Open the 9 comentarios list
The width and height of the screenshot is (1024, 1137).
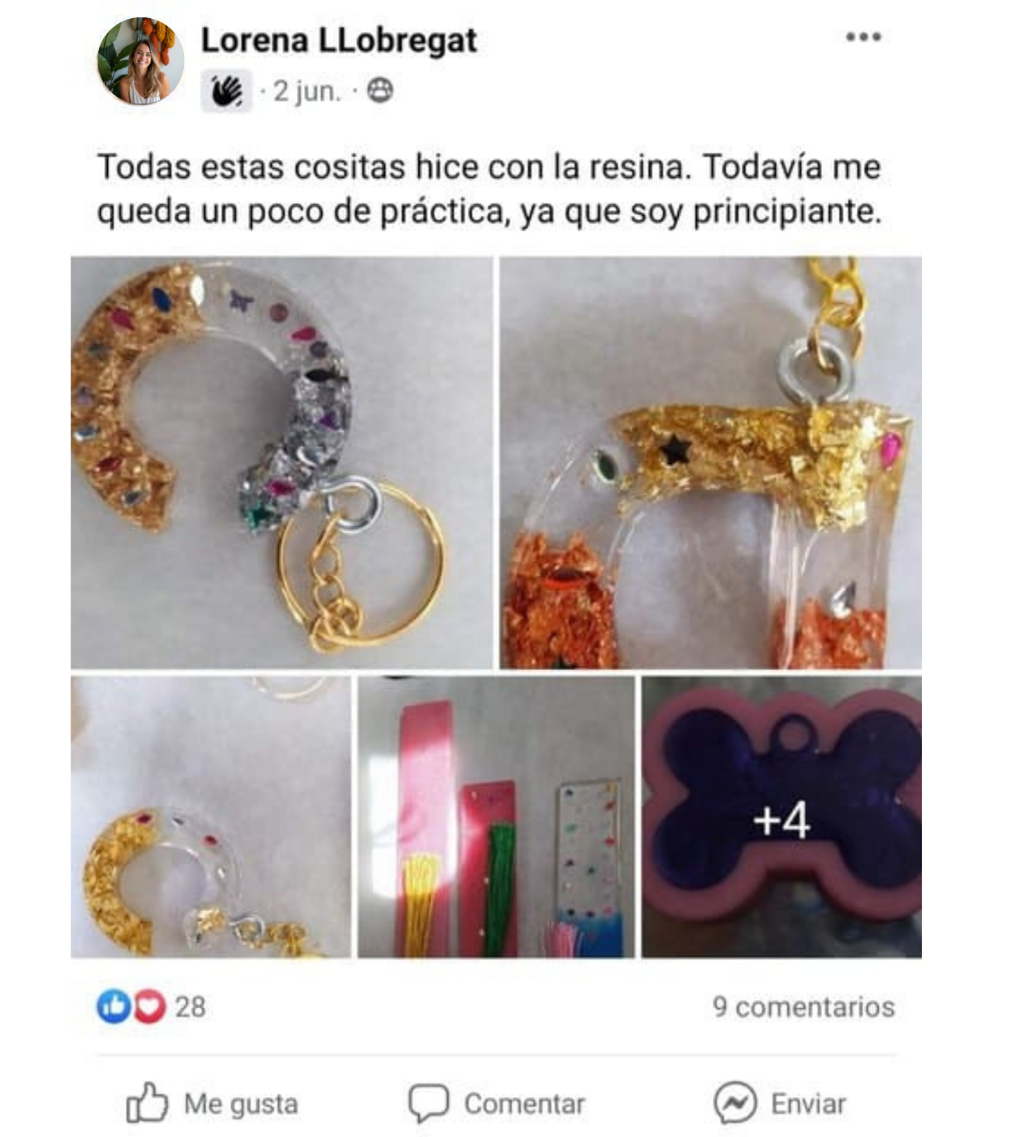(803, 1006)
